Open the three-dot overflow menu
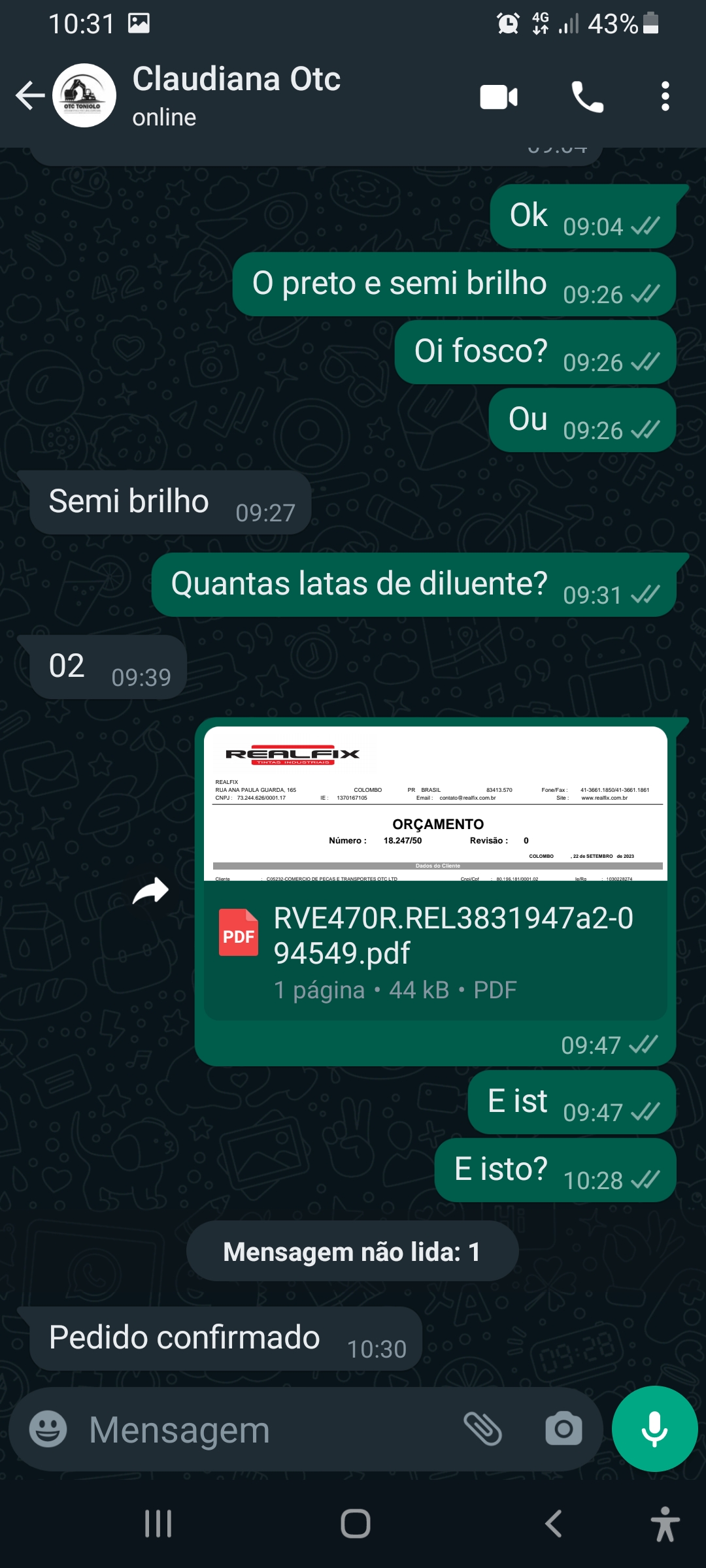The width and height of the screenshot is (706, 1568). click(665, 97)
